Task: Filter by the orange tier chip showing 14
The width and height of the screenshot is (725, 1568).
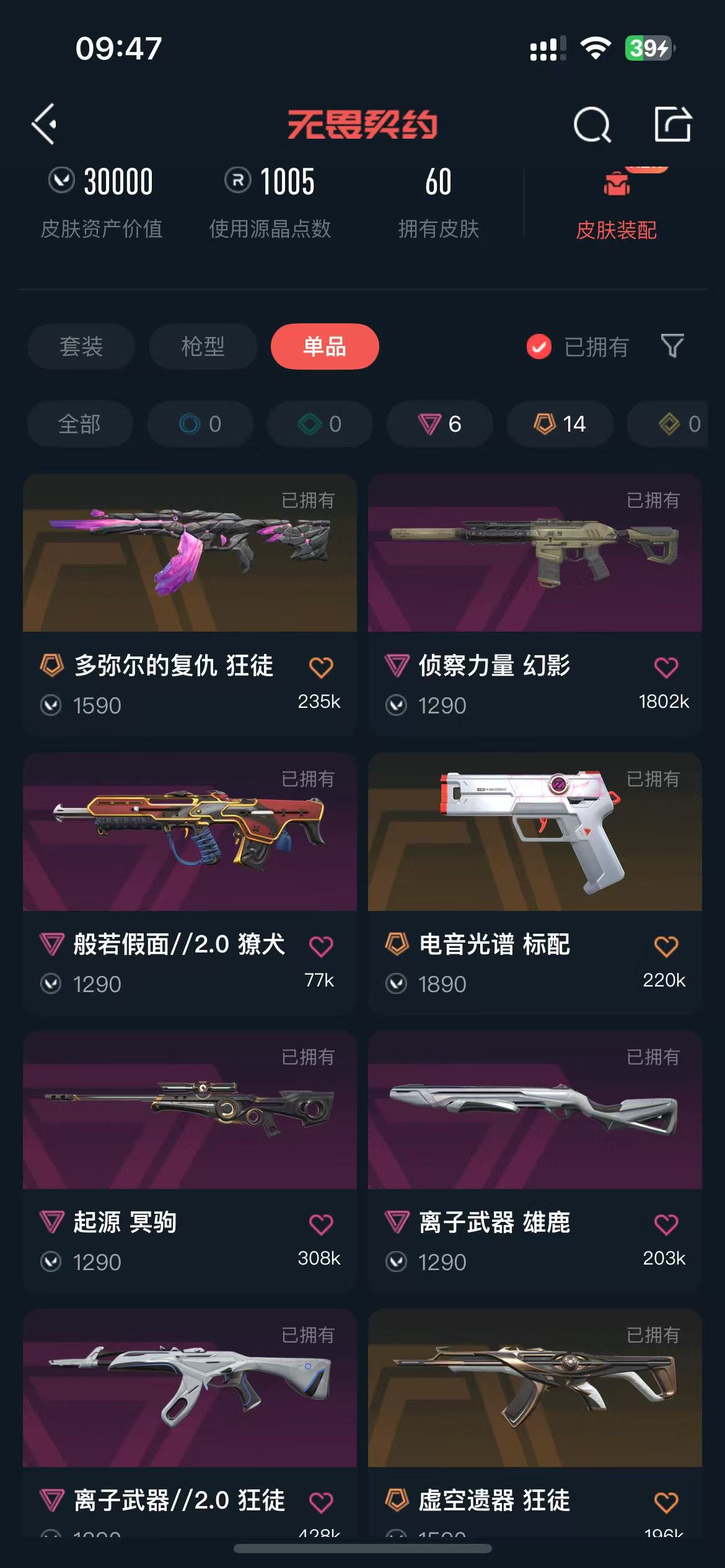Action: coord(560,424)
